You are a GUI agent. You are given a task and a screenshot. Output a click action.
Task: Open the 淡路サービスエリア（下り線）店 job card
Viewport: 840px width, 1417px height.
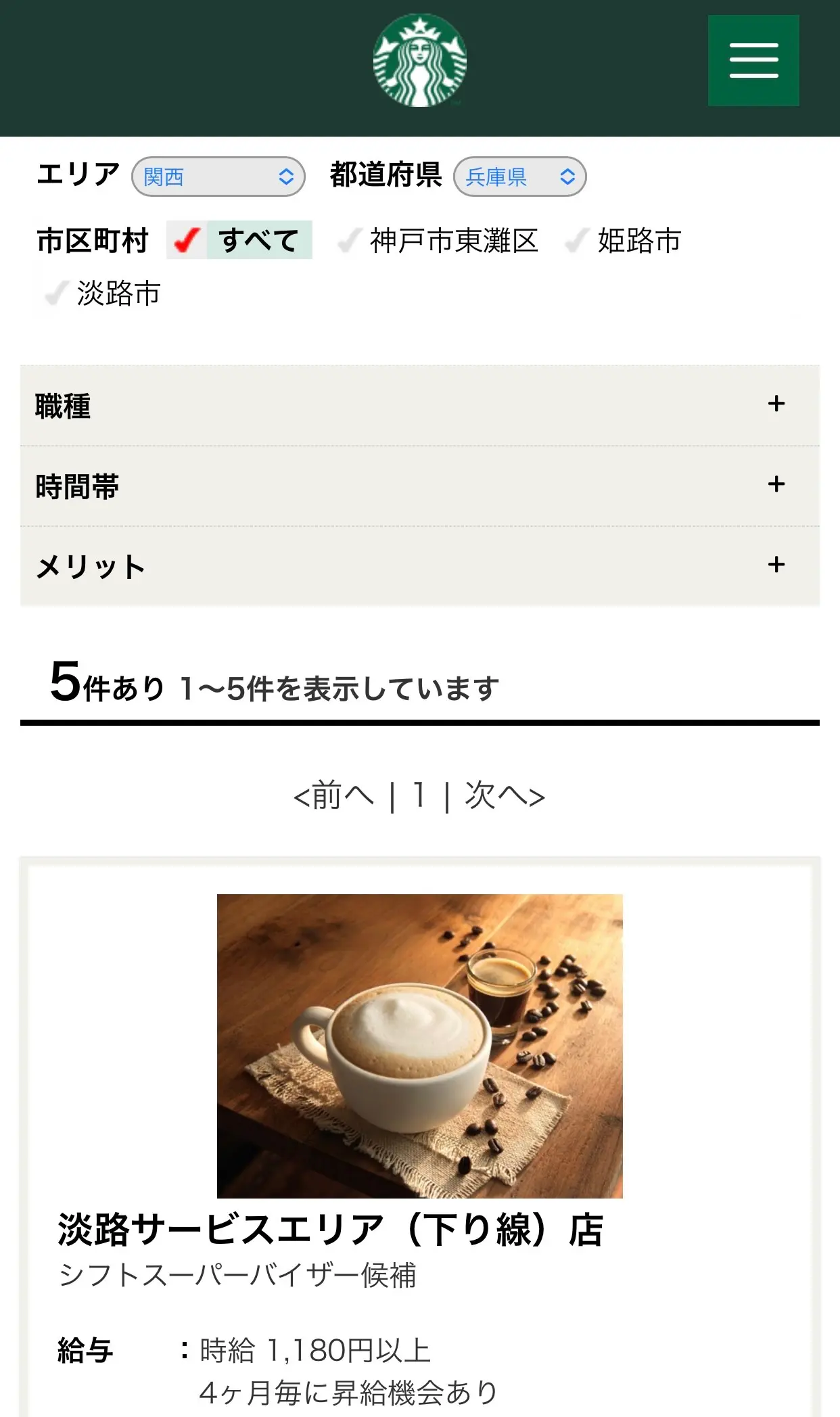(330, 1229)
